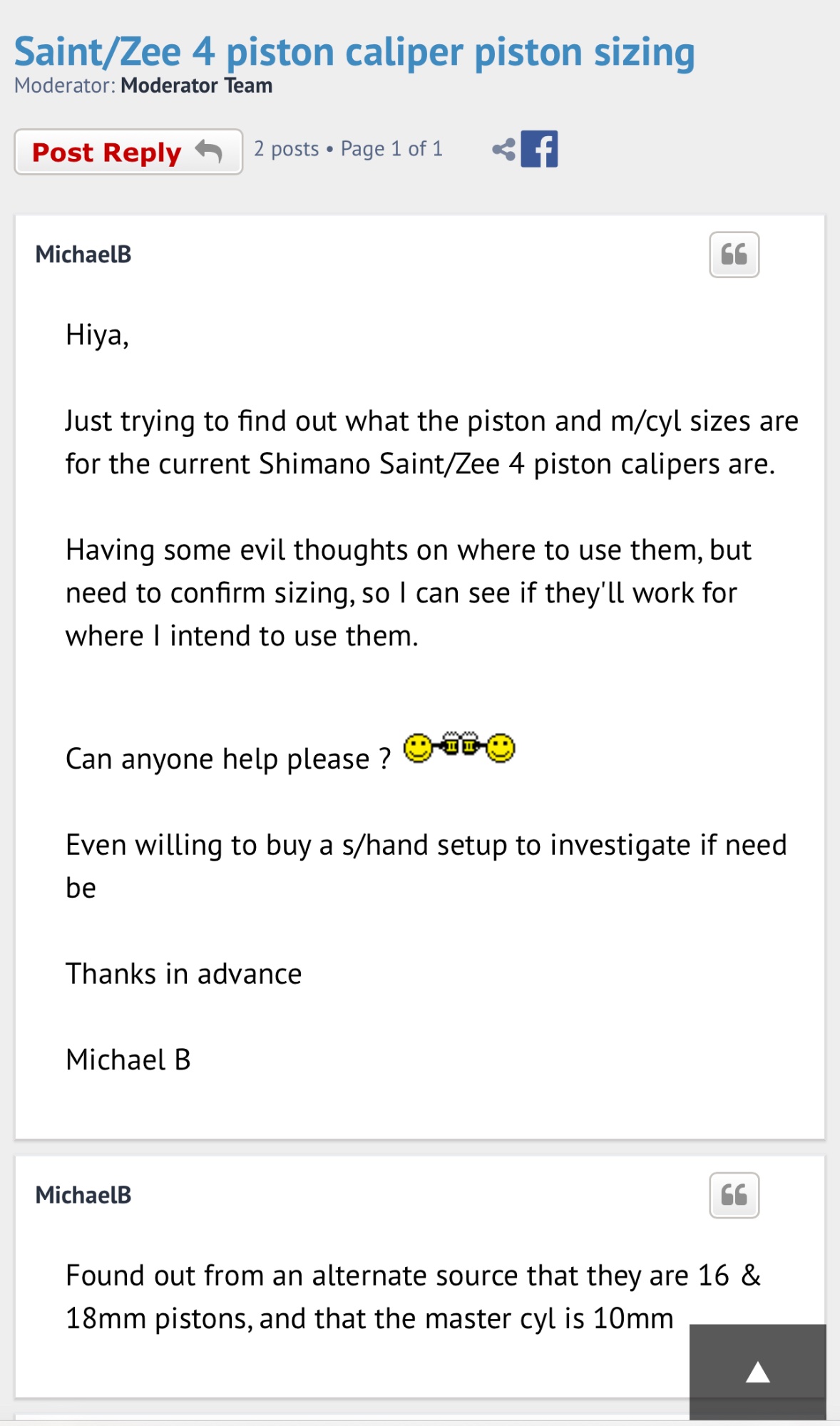This screenshot has width=840, height=1426.
Task: Share the topic on Facebook
Action: [539, 149]
